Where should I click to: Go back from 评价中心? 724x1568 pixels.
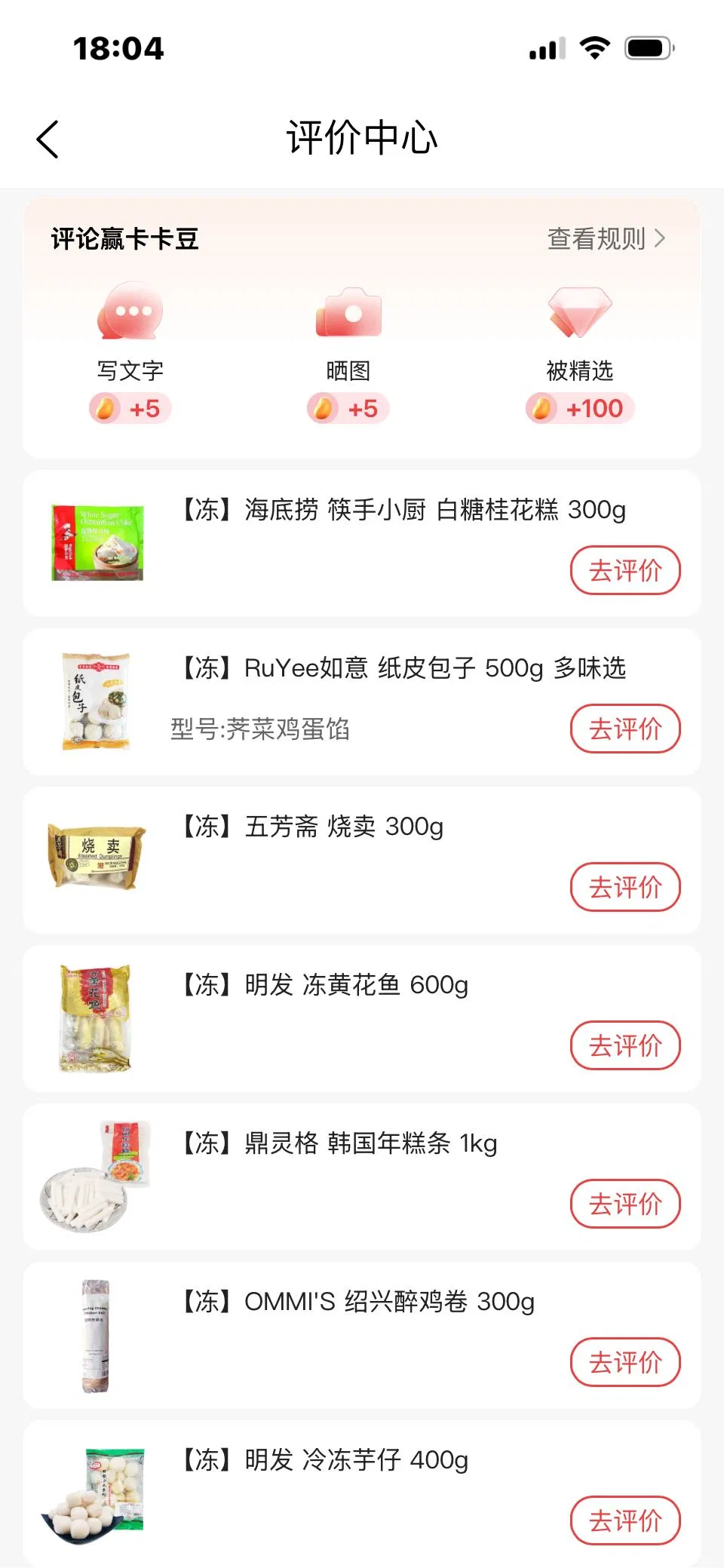(48, 140)
